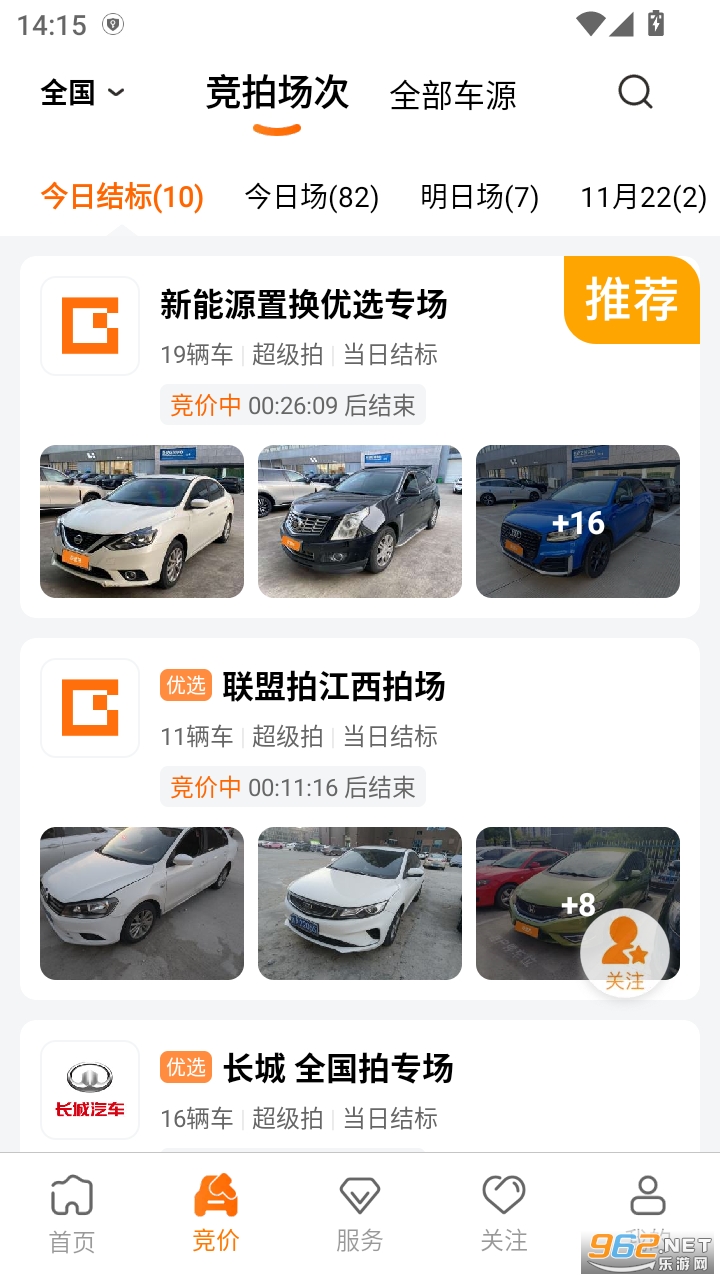This screenshot has height=1280, width=720.
Task: Switch to 今日场(82) tab
Action: pos(312,198)
